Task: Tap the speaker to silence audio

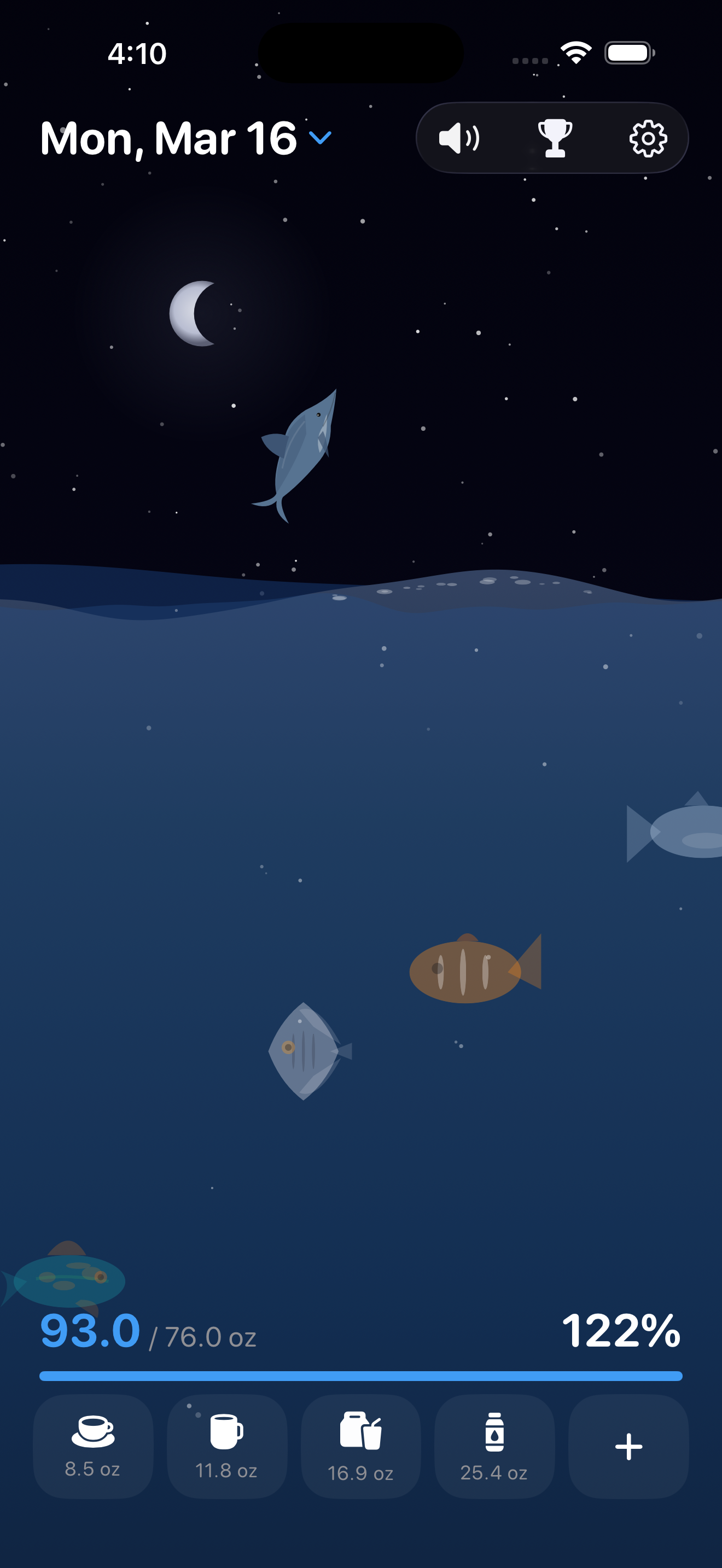Action: click(x=458, y=138)
